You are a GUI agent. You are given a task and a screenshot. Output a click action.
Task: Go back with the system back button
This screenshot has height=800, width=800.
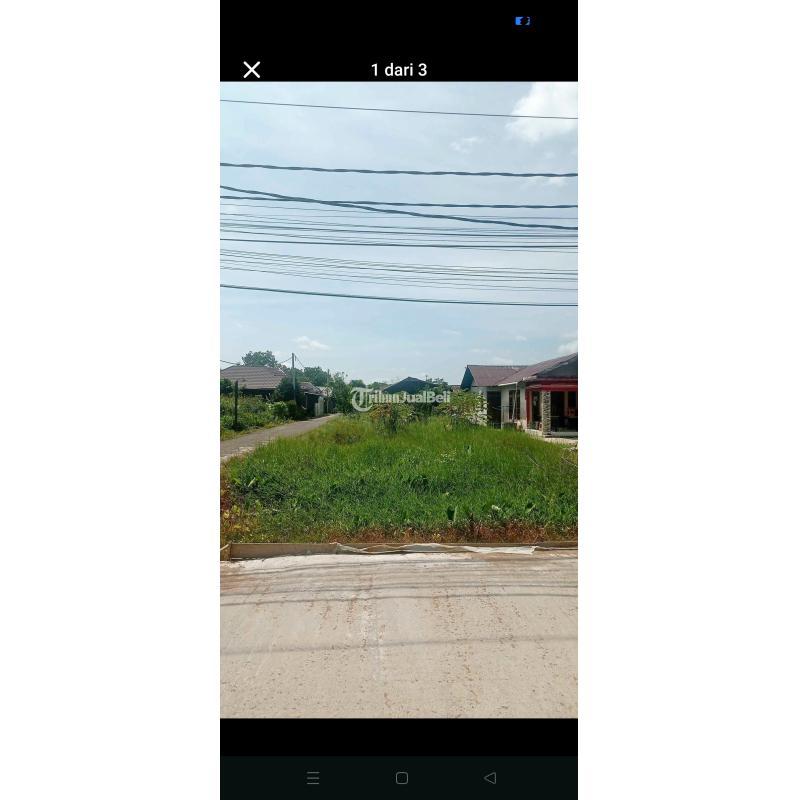pyautogui.click(x=489, y=778)
